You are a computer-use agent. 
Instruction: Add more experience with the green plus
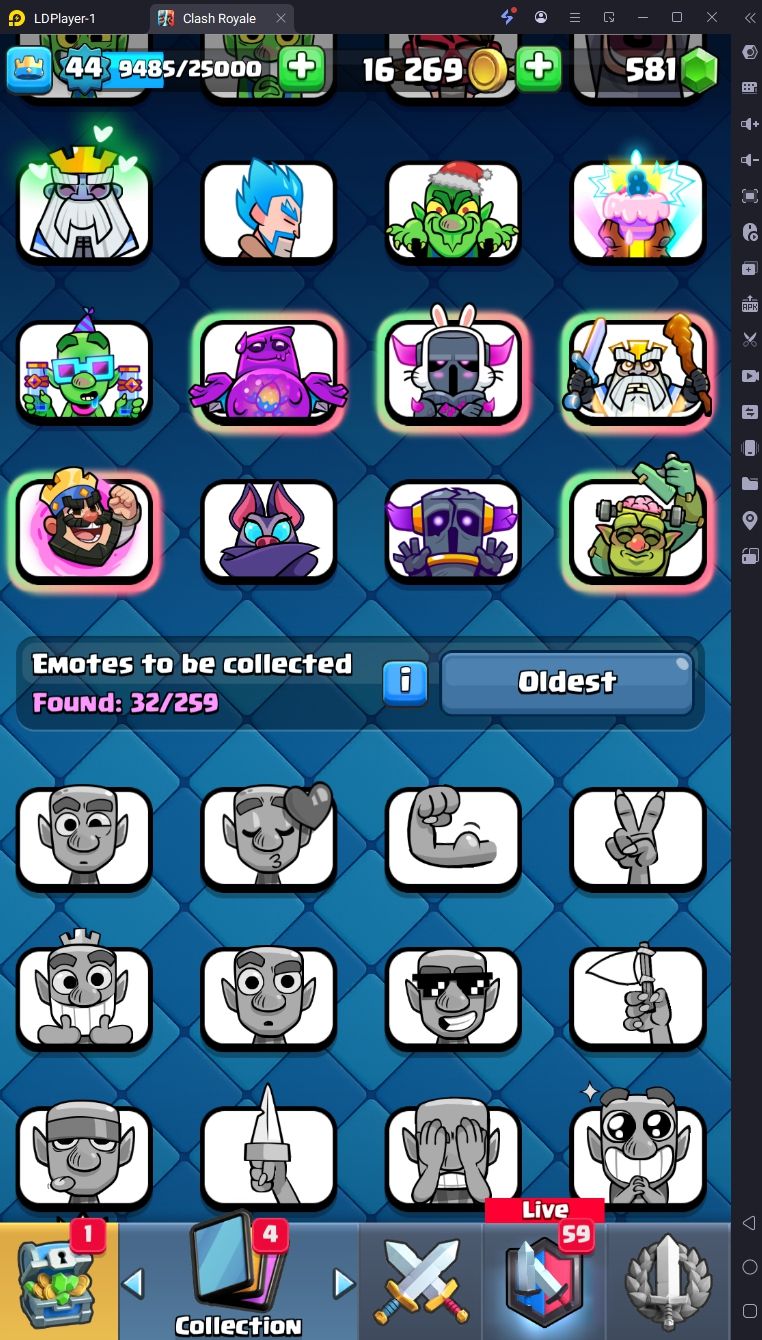(301, 68)
